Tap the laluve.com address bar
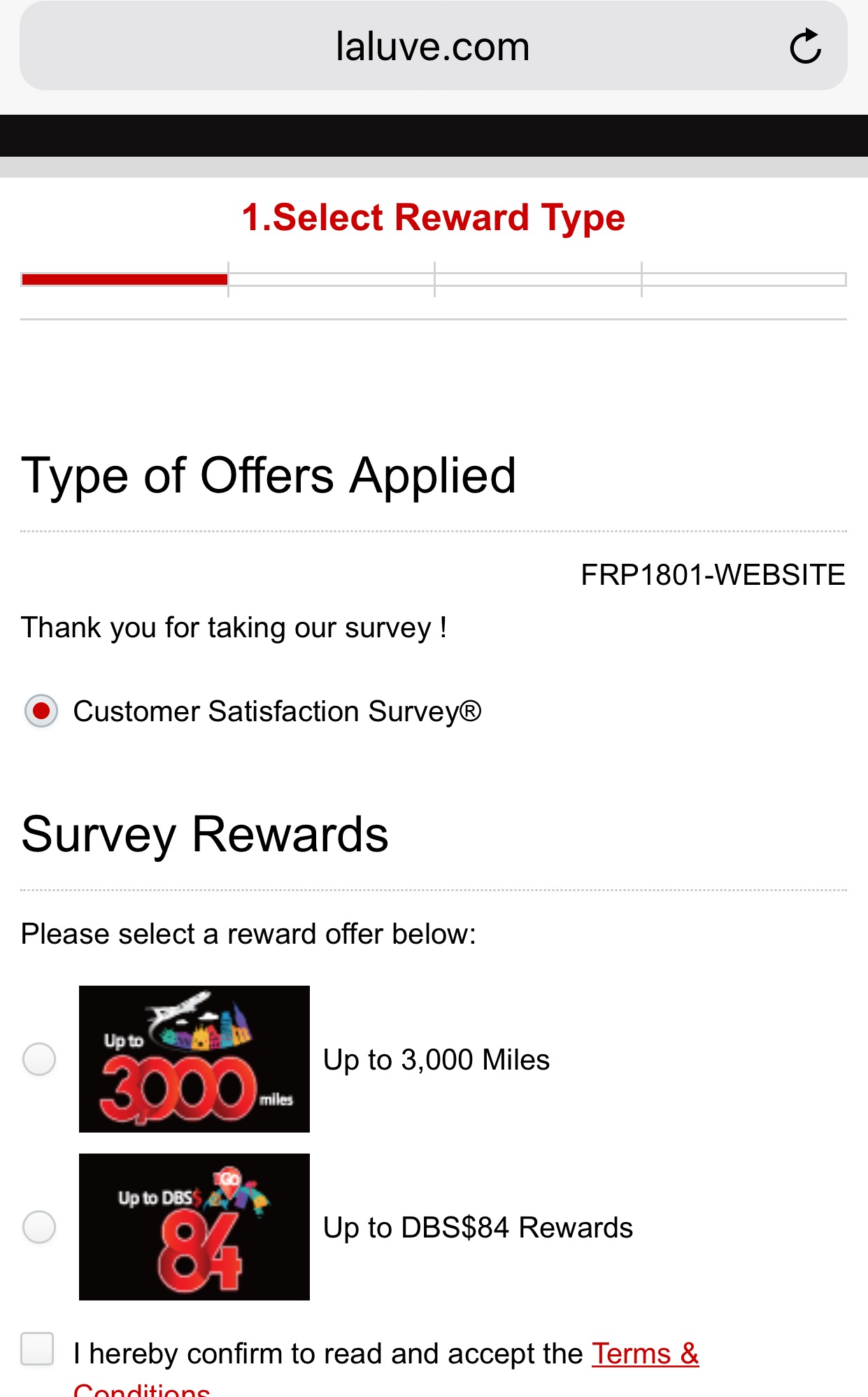The width and height of the screenshot is (868, 1397). (432, 47)
